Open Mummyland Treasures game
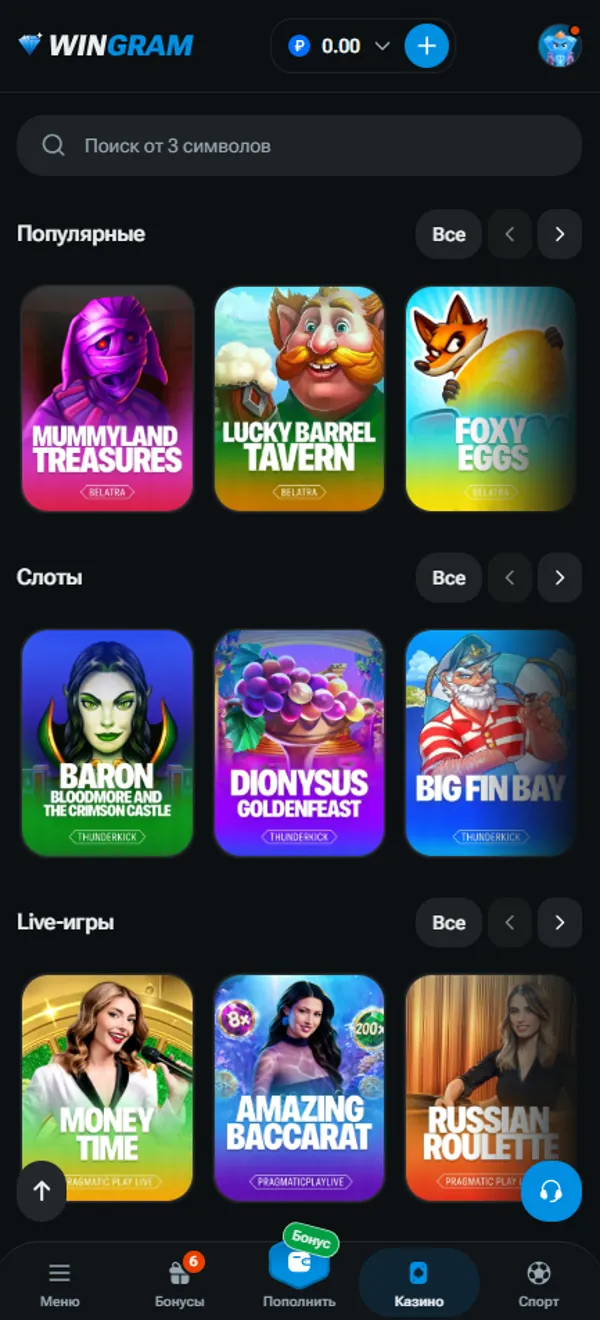 coord(107,399)
